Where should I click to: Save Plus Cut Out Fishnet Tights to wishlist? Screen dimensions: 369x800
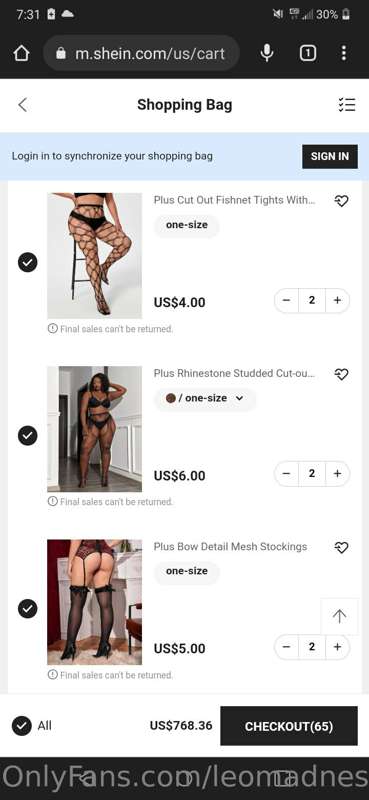point(341,201)
